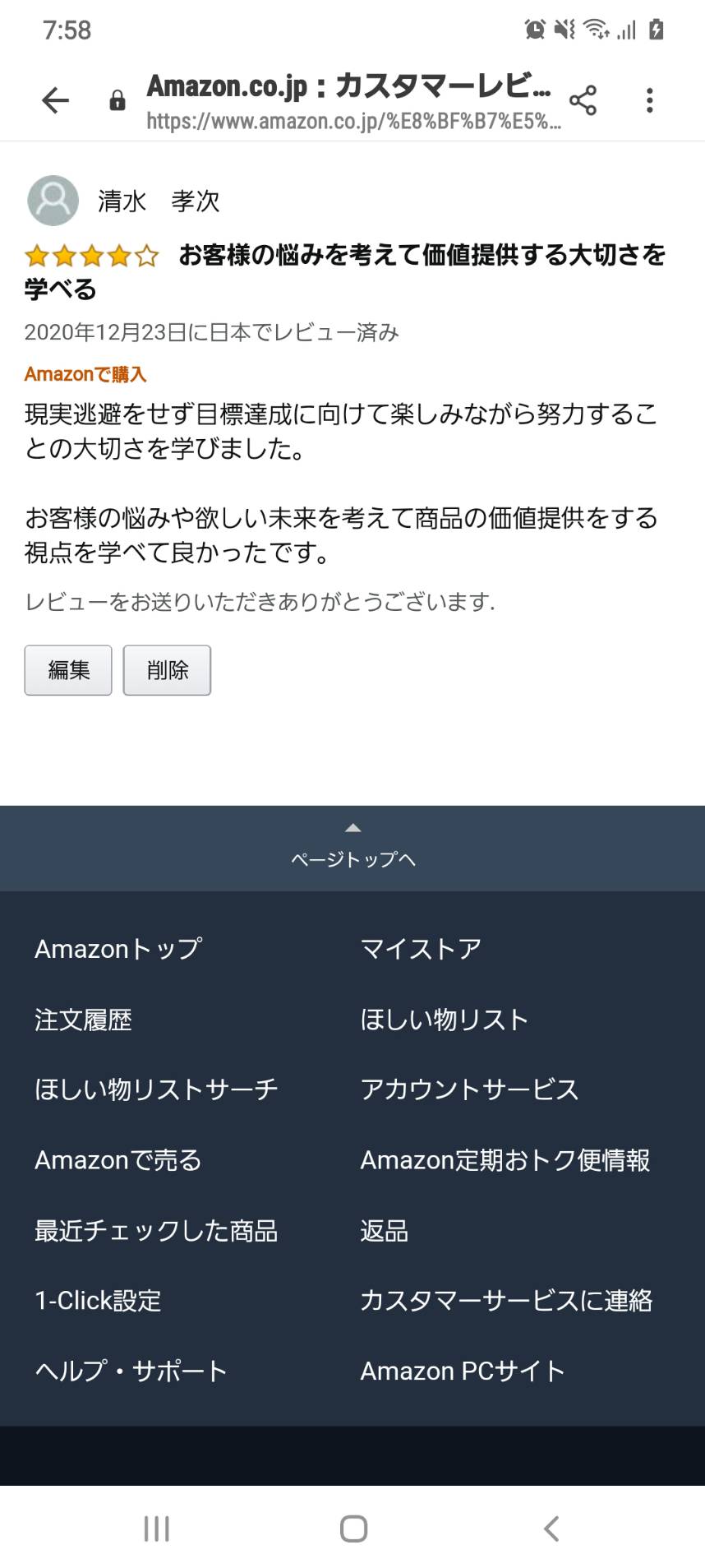Open 返品 link
Viewport: 705px width, 1568px height.
tap(384, 1230)
